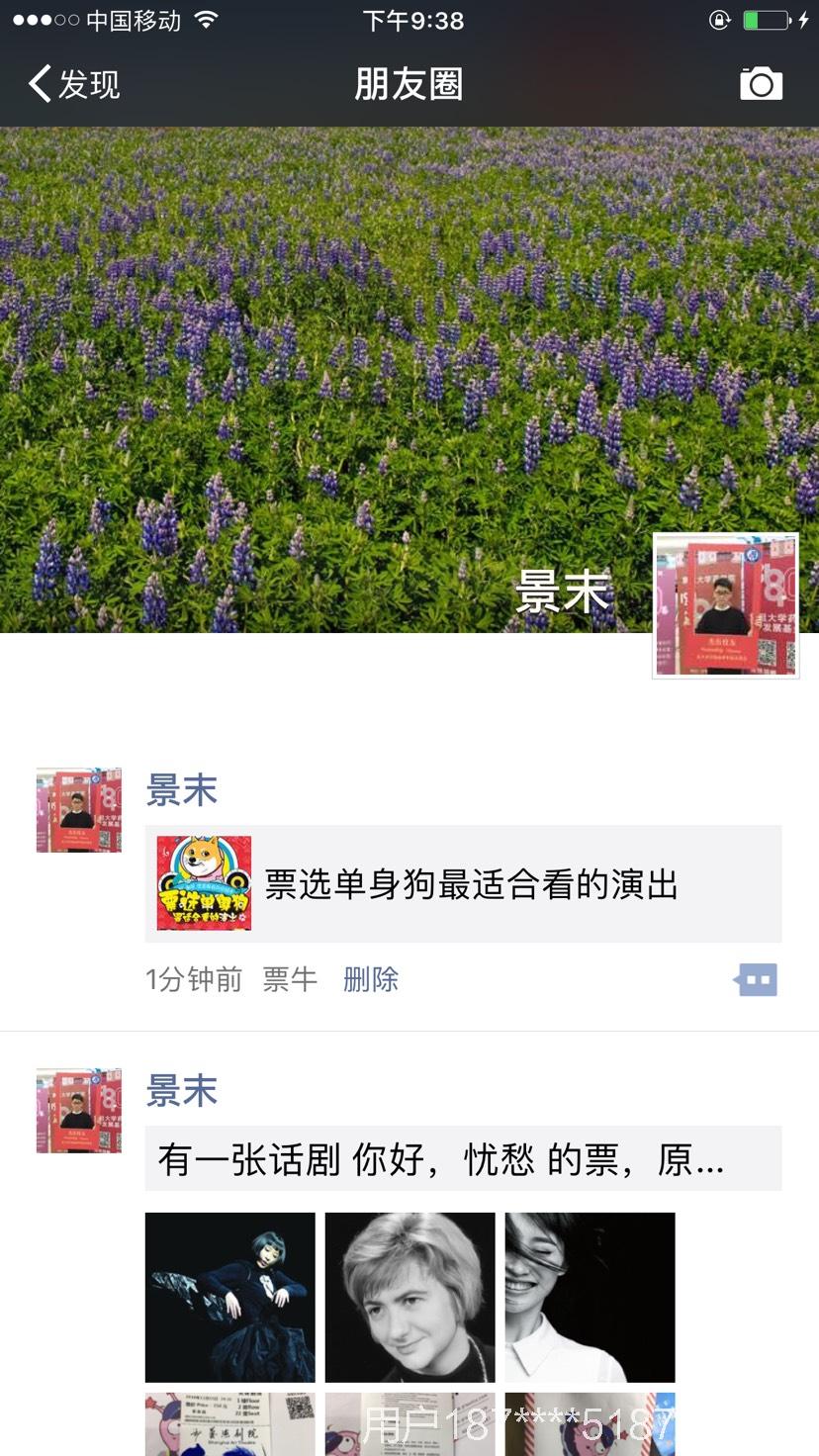Open 景末's name on the first post

pos(182,790)
